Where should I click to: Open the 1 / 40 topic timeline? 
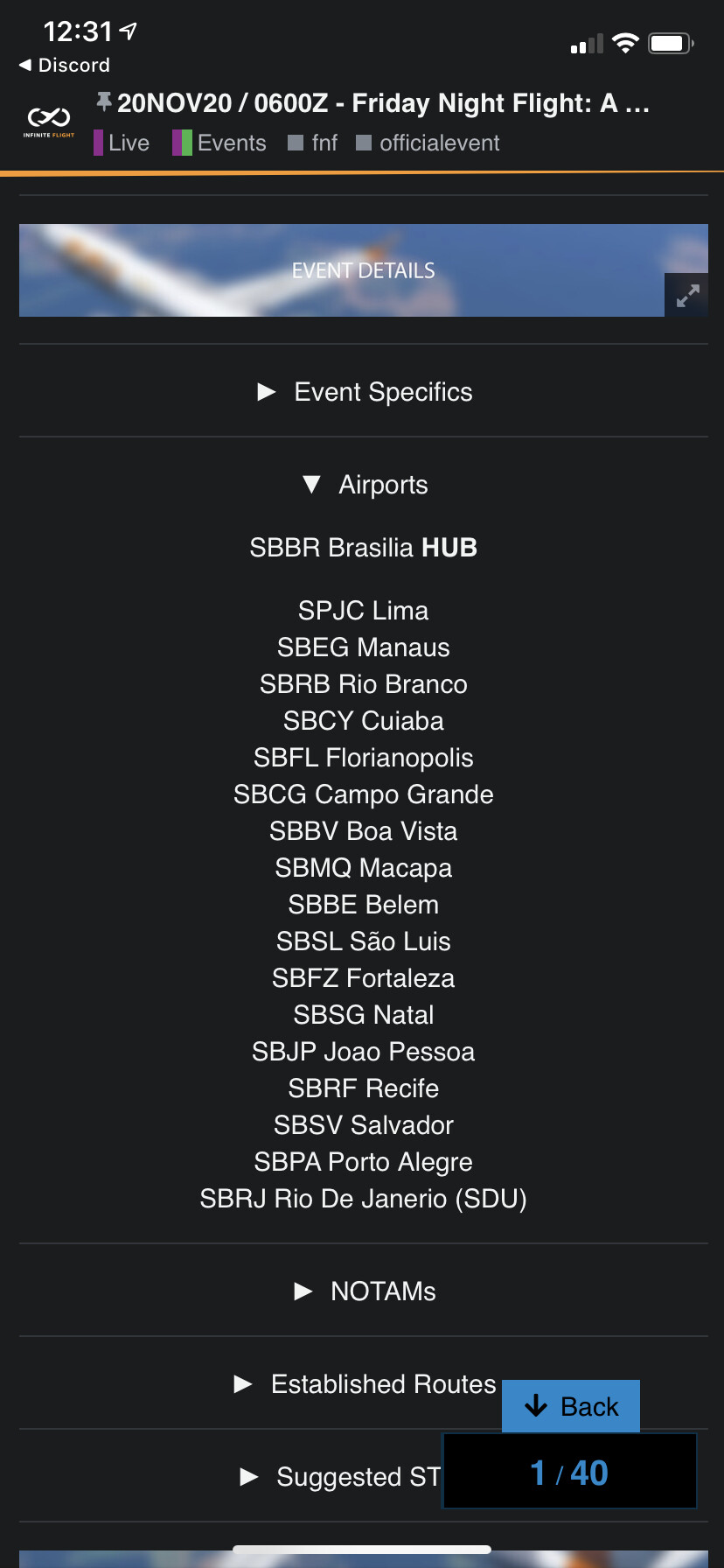pyautogui.click(x=569, y=1473)
